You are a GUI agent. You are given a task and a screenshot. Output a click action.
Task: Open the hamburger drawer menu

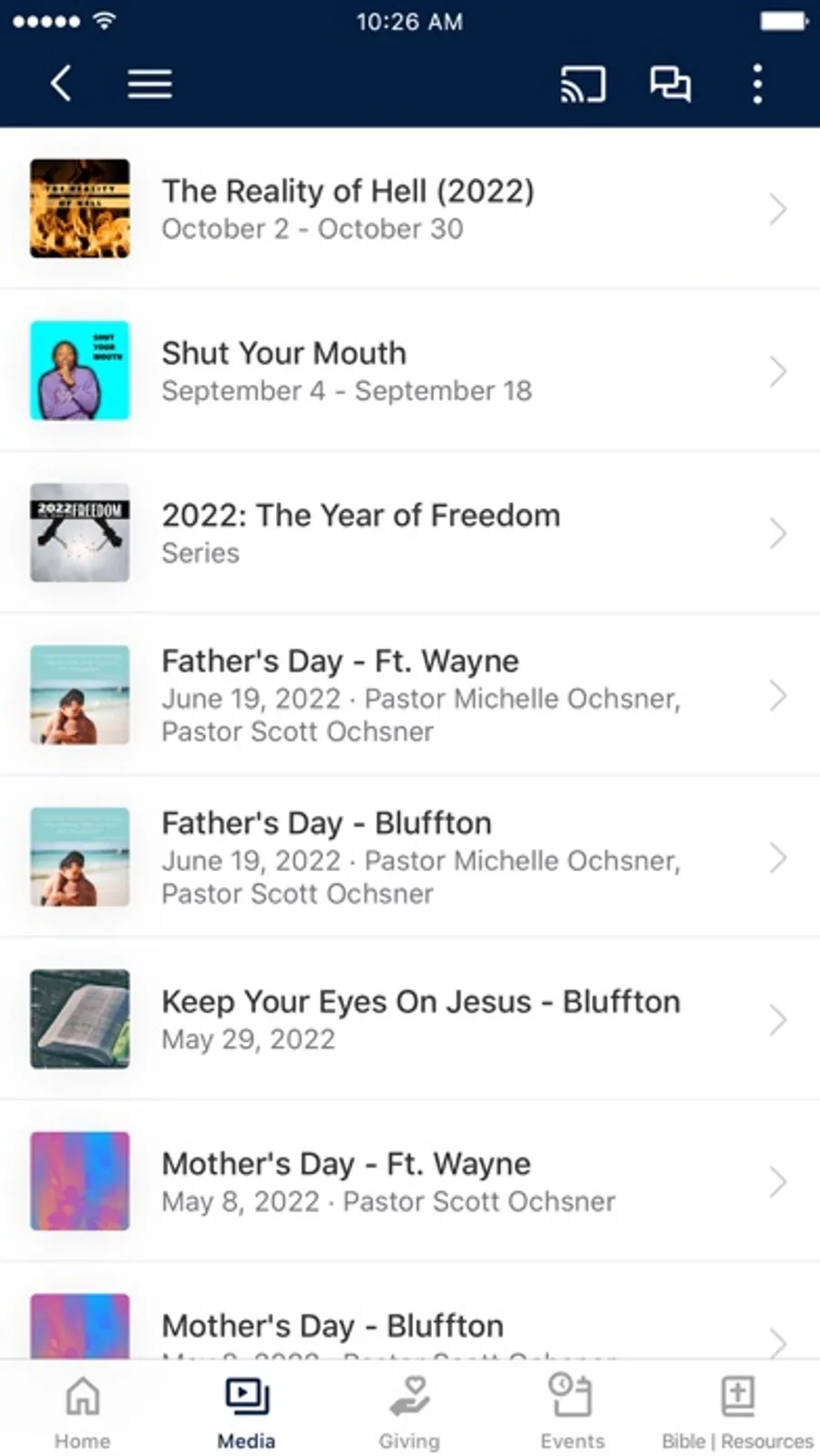point(149,84)
